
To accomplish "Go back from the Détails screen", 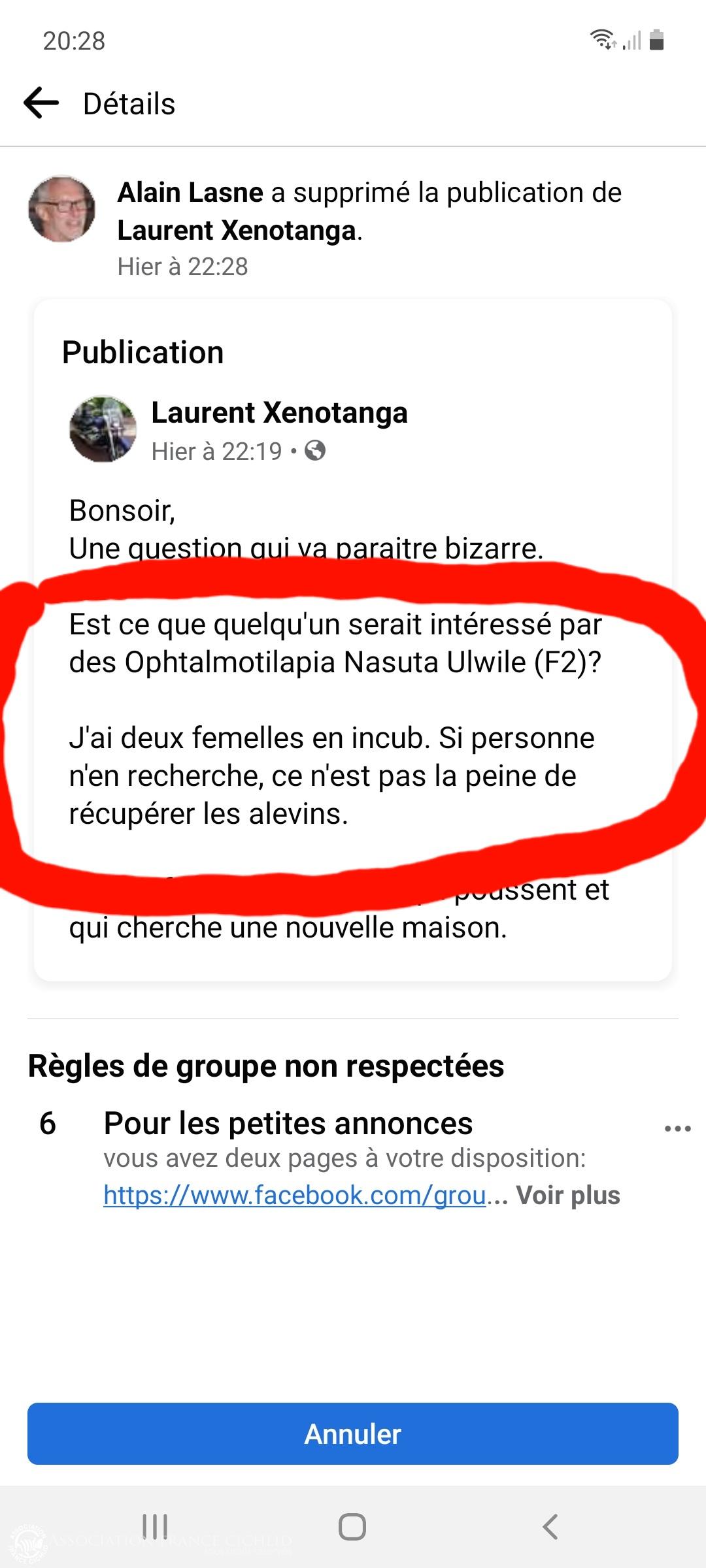I will click(41, 103).
